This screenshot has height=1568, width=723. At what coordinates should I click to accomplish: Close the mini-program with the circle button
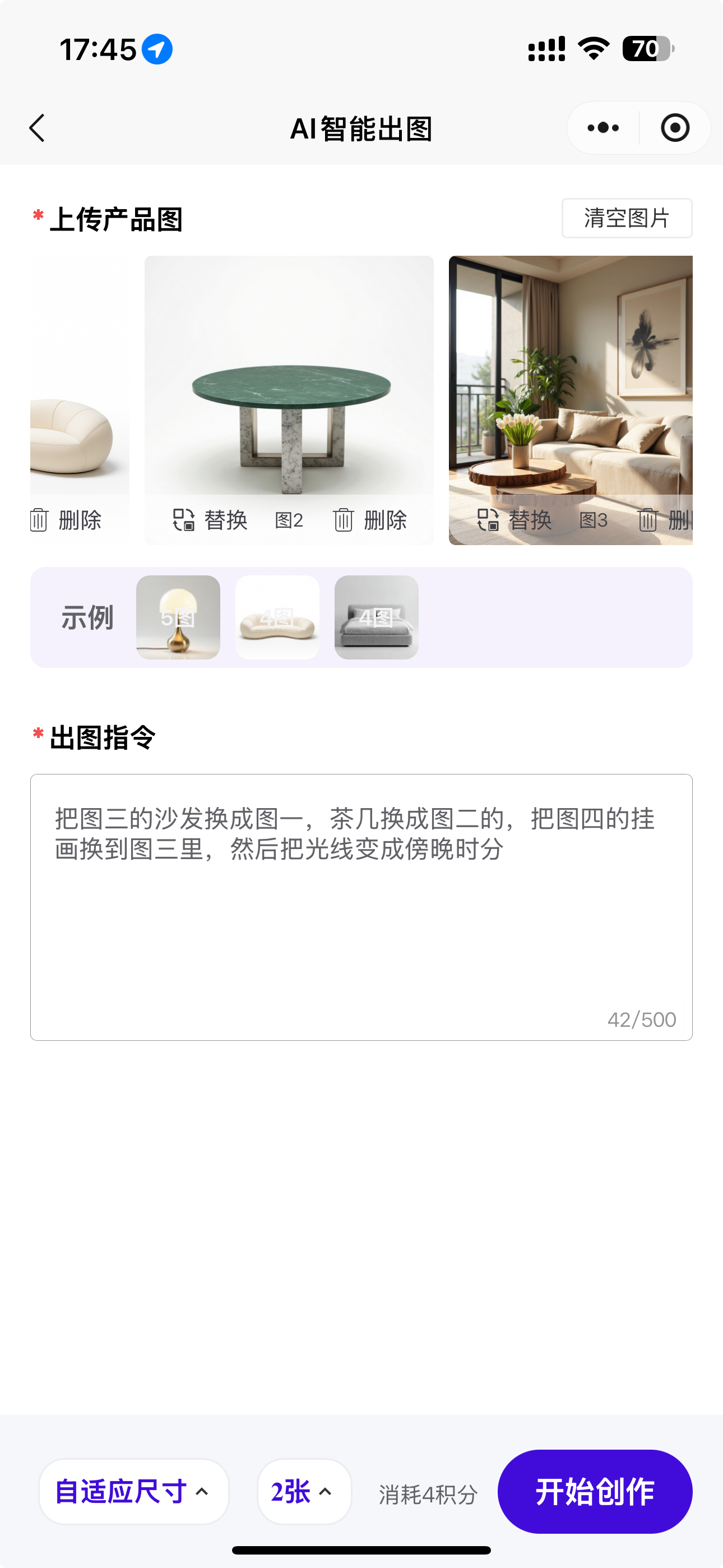click(x=675, y=128)
